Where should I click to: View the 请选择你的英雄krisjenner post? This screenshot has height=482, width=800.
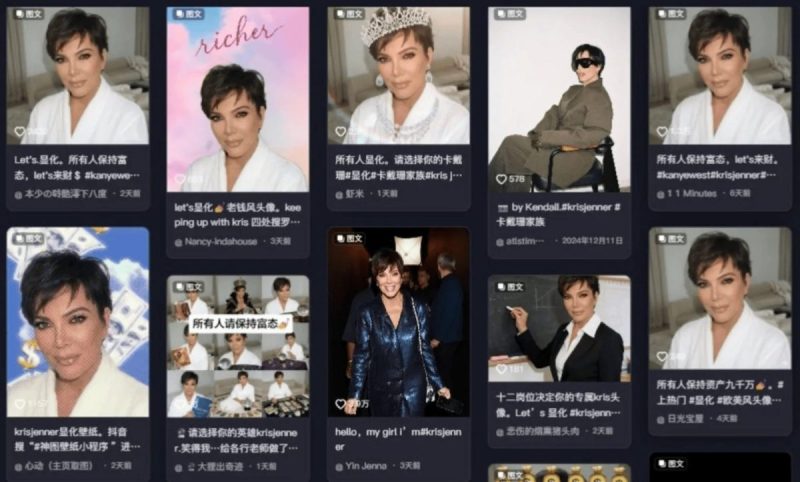(x=238, y=346)
